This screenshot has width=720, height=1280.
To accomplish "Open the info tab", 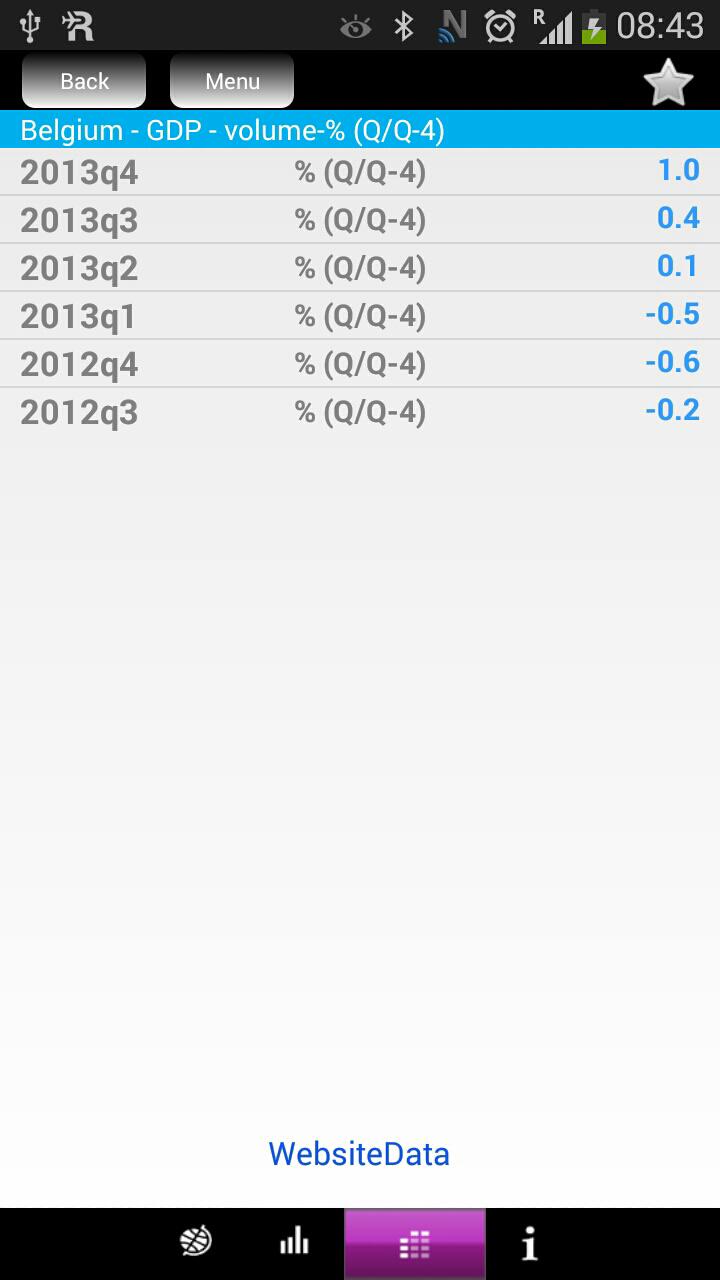I will point(529,1243).
